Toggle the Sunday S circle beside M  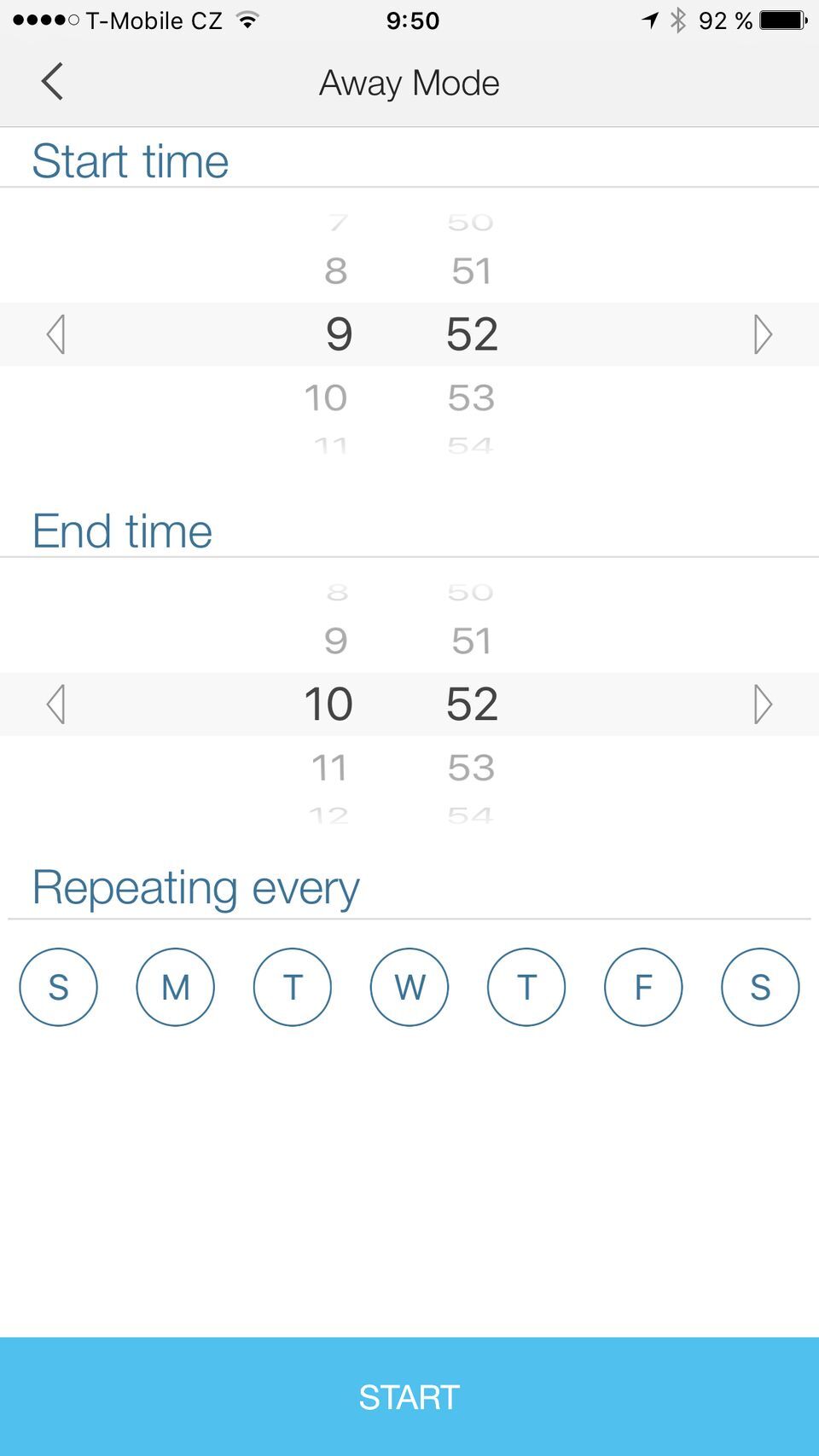coord(58,987)
